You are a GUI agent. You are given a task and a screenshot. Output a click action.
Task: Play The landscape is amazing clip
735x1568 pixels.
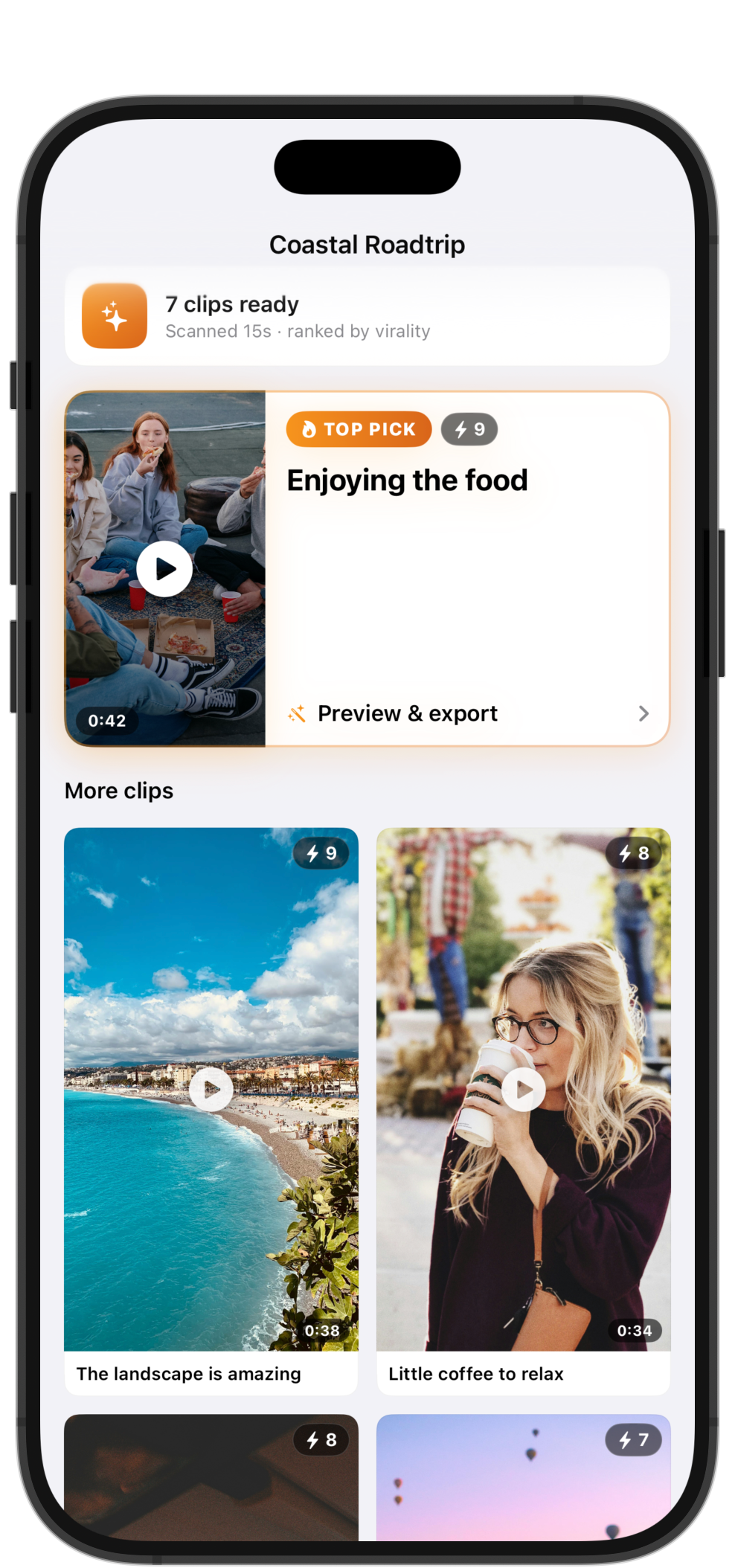(211, 1090)
